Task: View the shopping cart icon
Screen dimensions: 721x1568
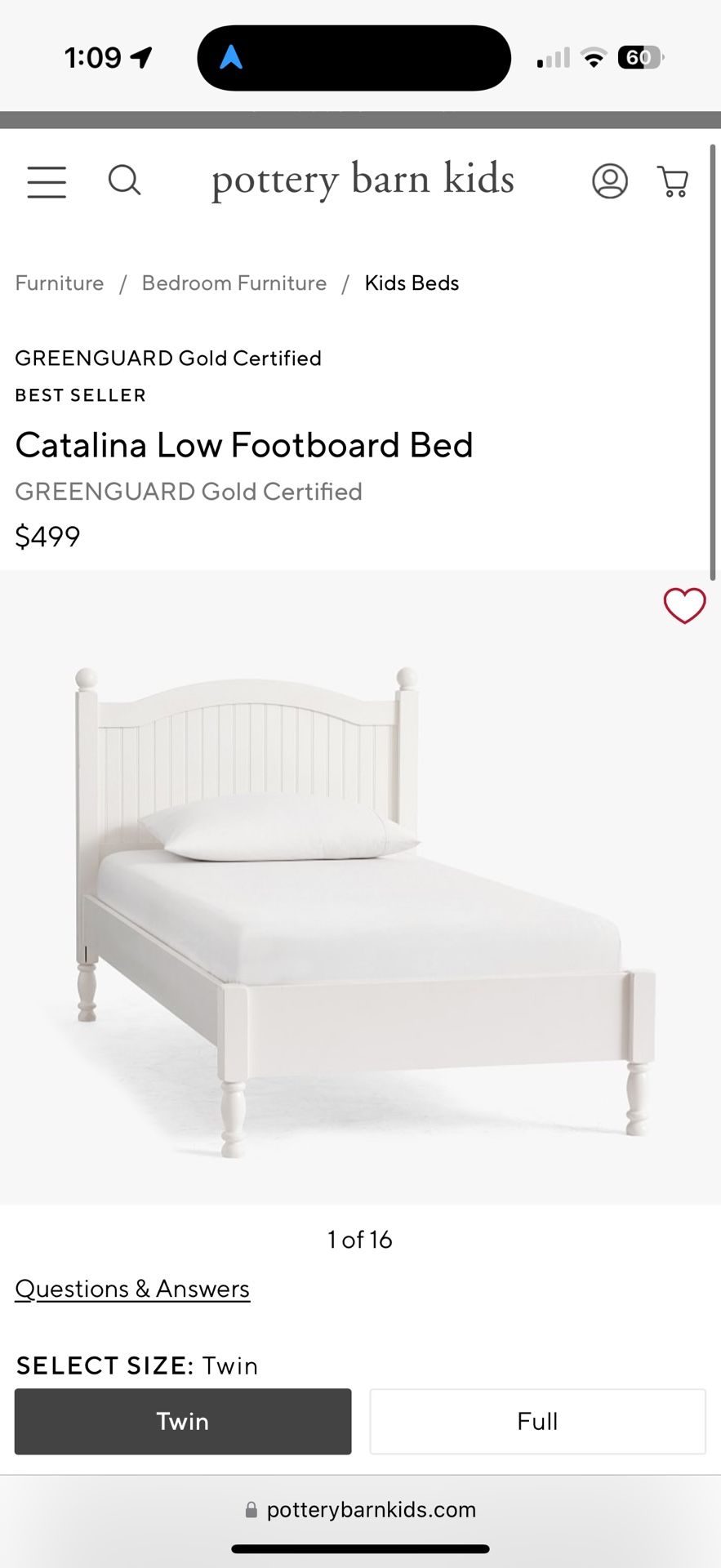Action: click(673, 181)
